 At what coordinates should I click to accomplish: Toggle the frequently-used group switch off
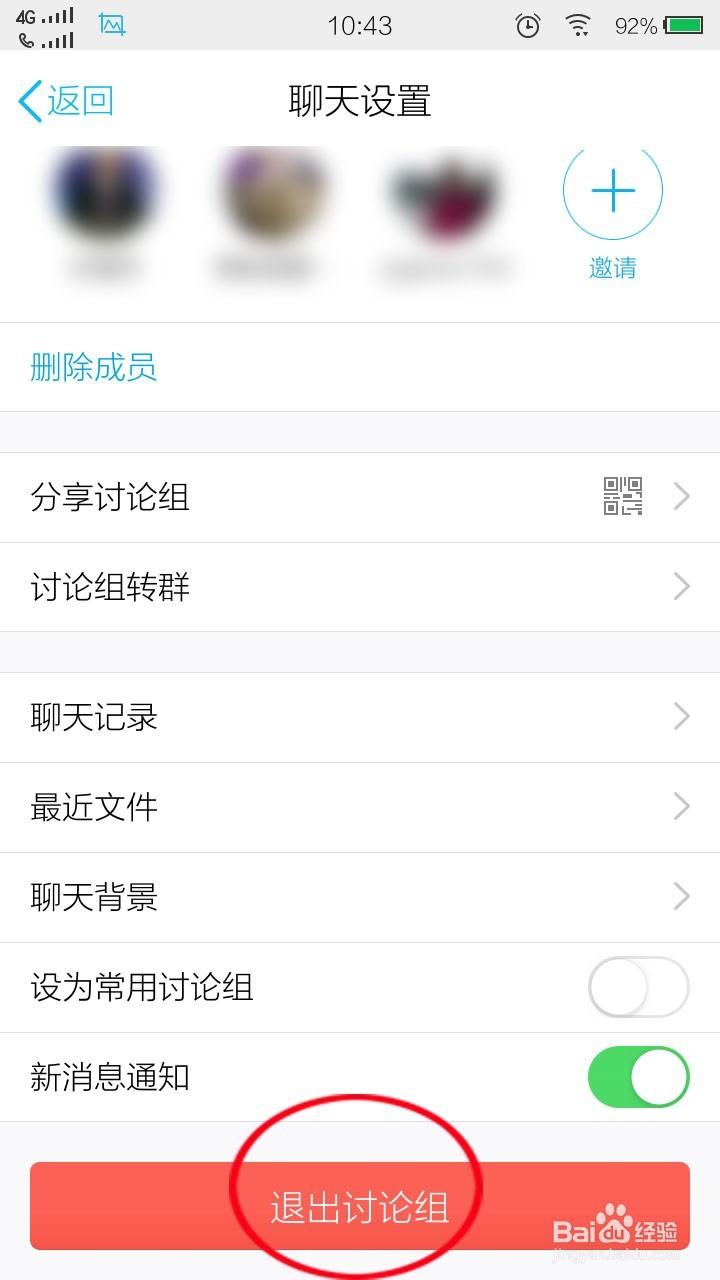point(638,987)
